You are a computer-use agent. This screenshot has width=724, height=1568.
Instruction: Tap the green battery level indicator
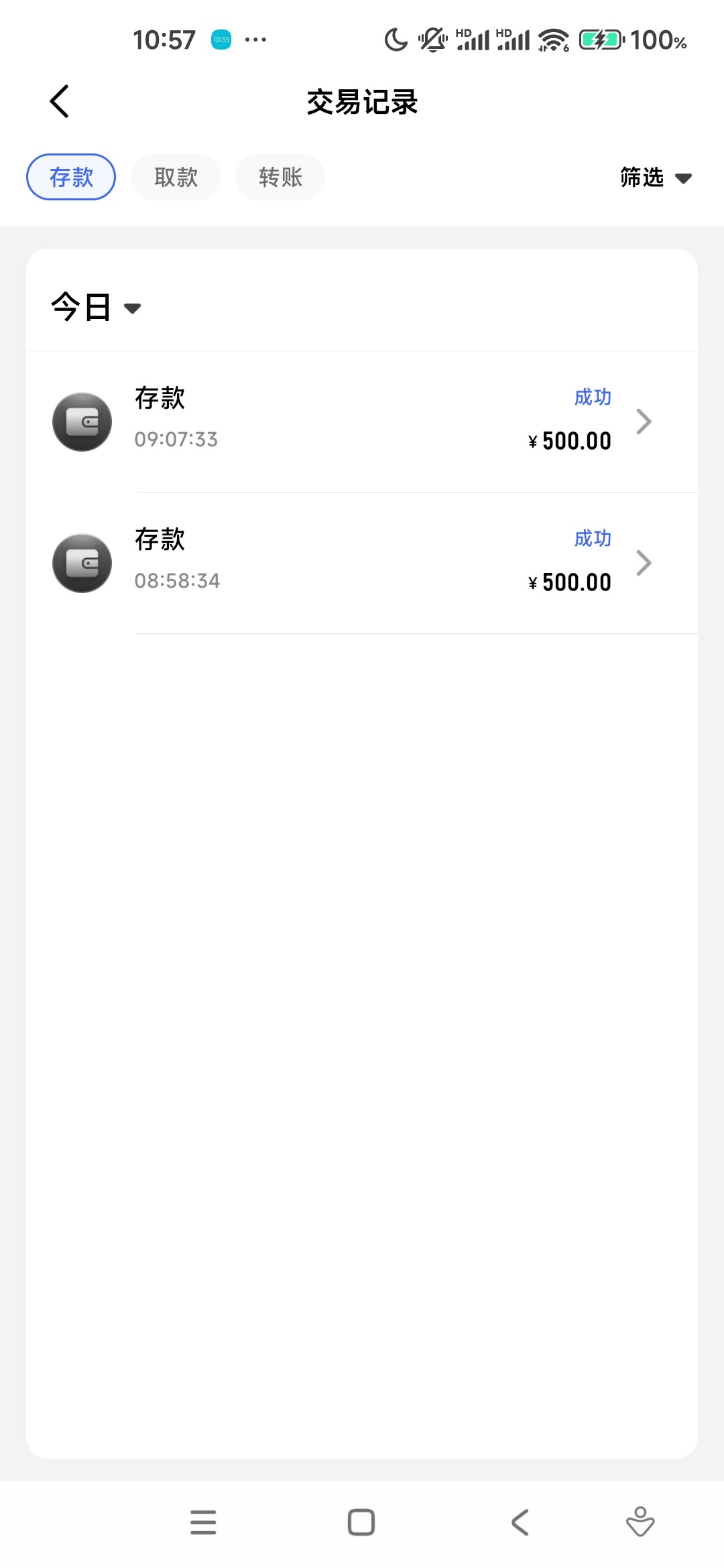[x=601, y=40]
